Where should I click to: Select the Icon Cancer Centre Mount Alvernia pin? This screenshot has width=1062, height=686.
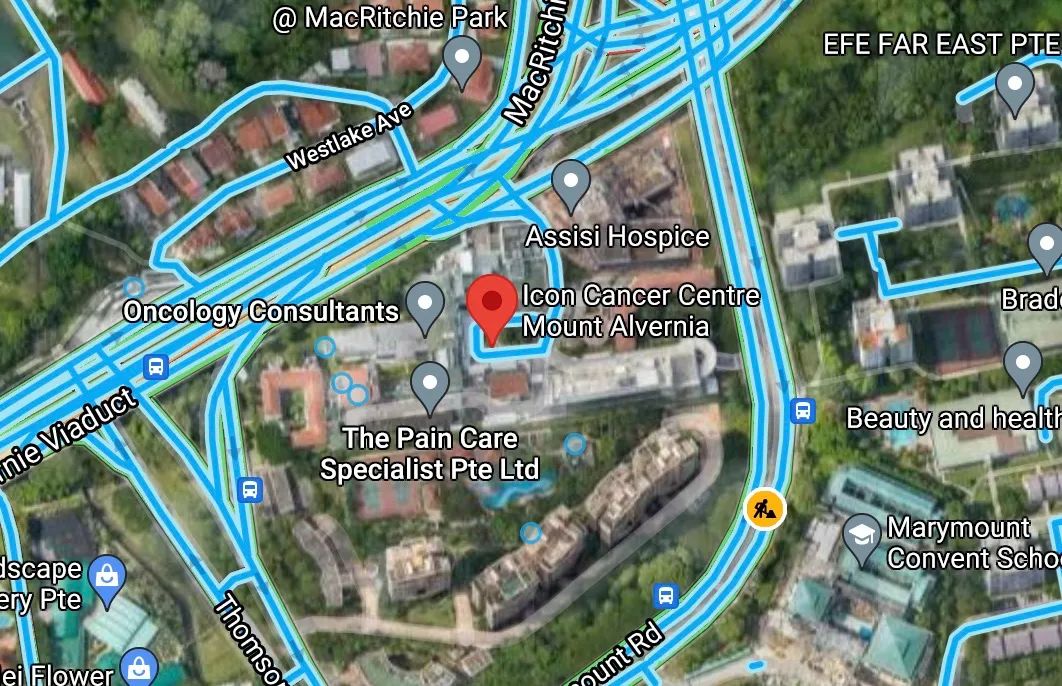point(492,305)
